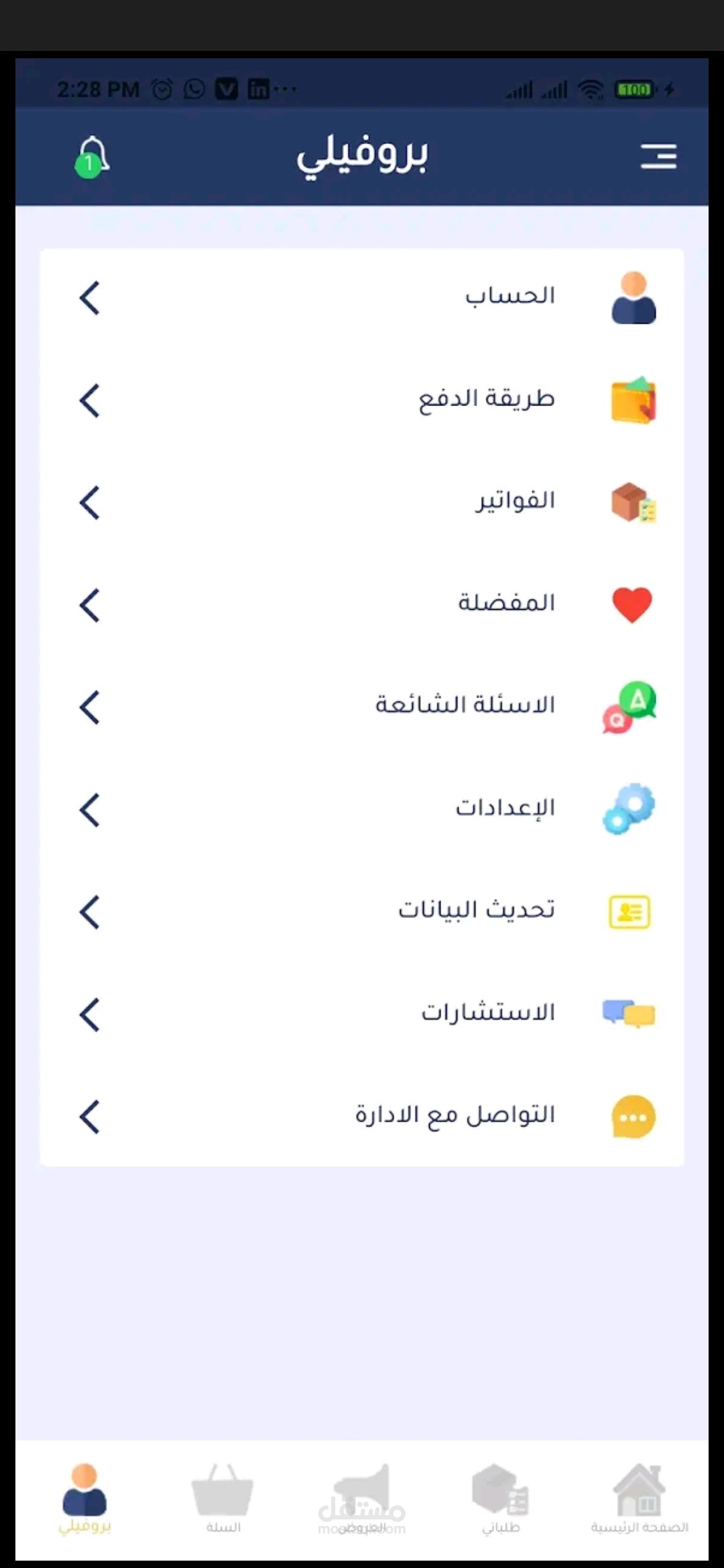Viewport: 724px width, 1568px height.
Task: Go to طريقة الدفع payment method
Action: pos(362,400)
